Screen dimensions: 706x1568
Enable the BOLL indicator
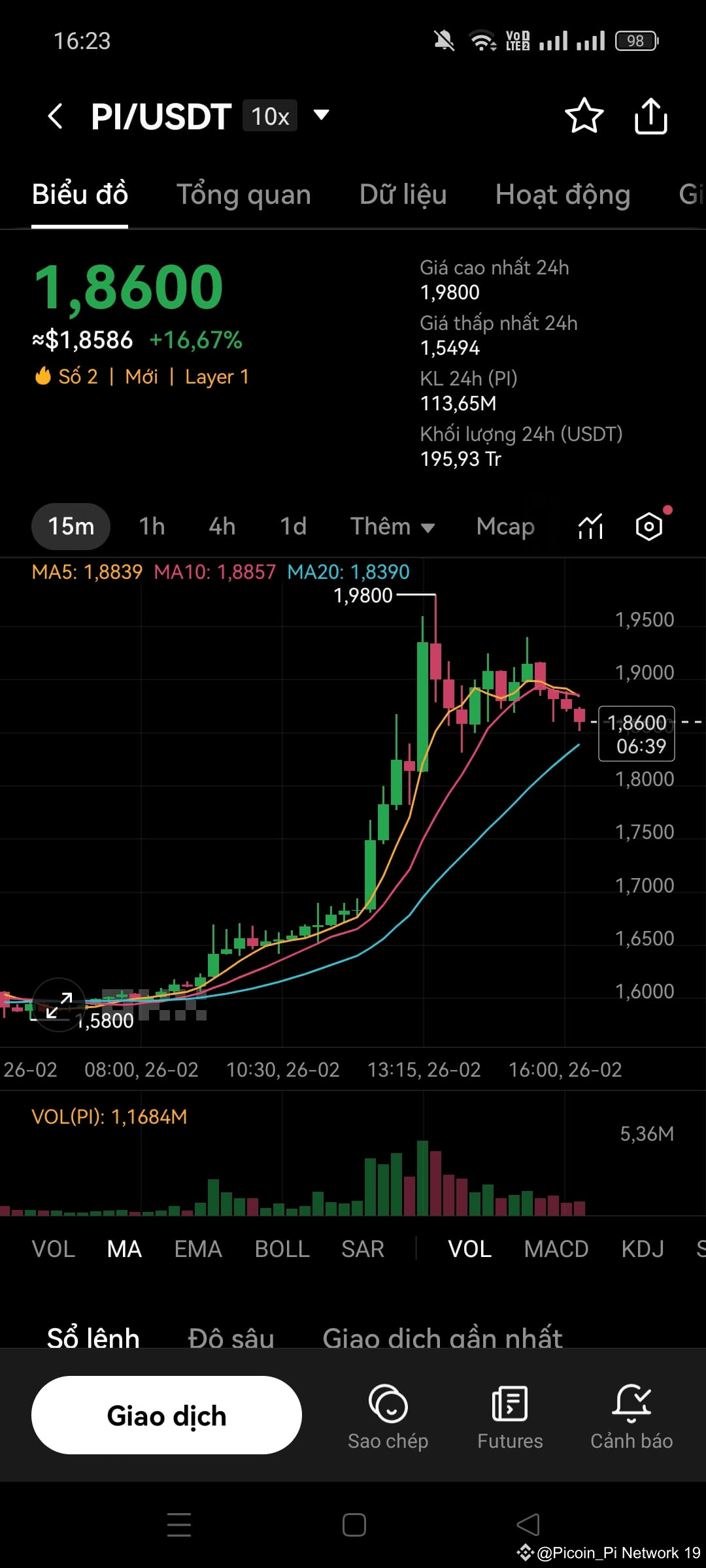point(282,1249)
